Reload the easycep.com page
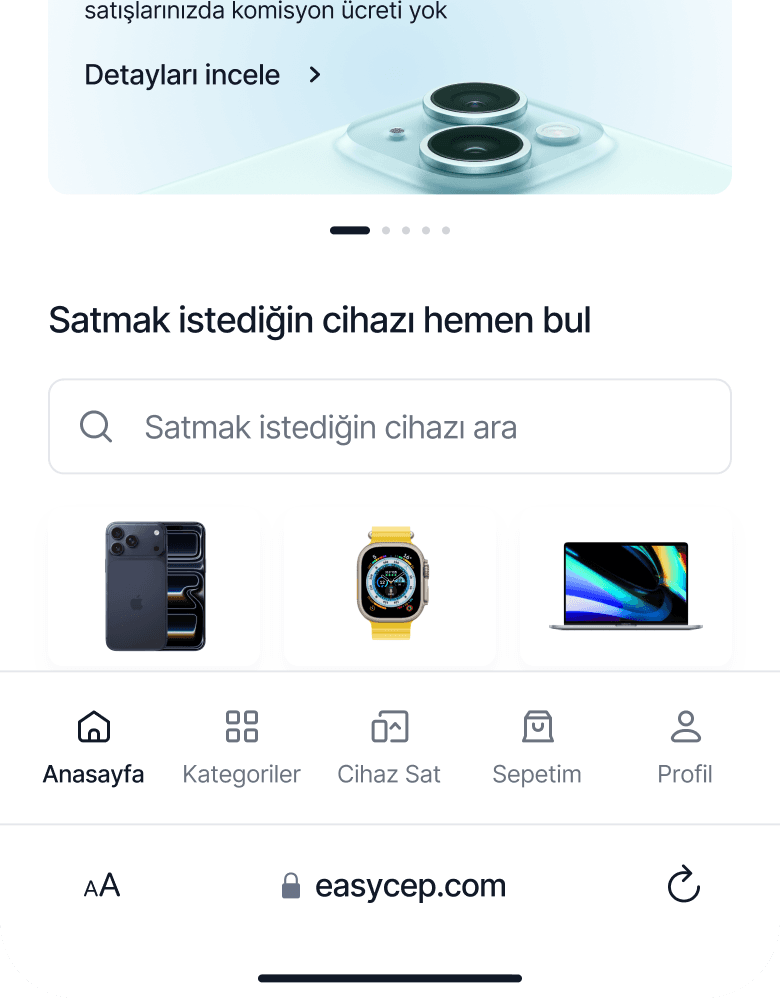The height and width of the screenshot is (999, 780). pyautogui.click(x=683, y=885)
